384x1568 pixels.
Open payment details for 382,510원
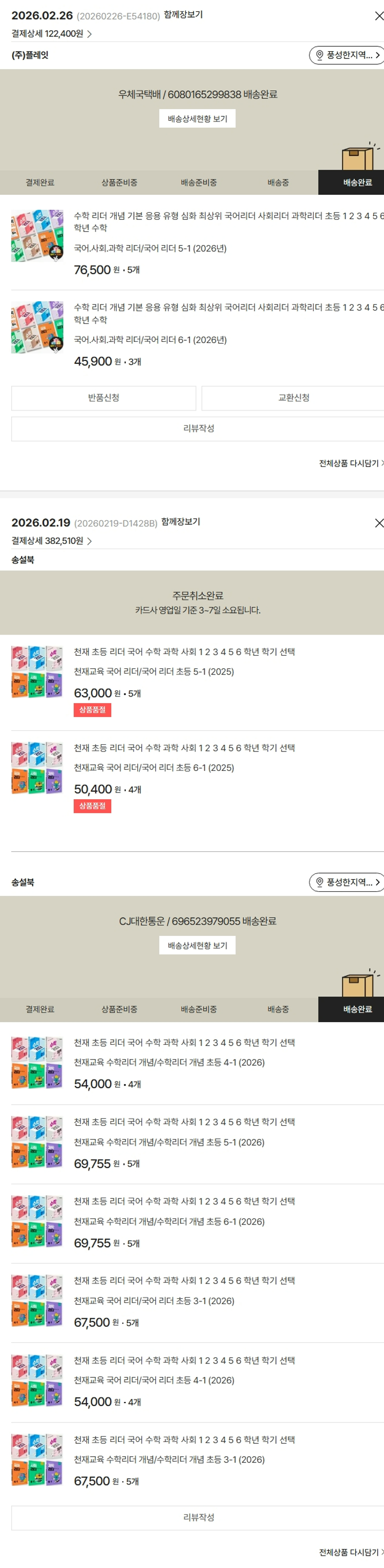[52, 541]
